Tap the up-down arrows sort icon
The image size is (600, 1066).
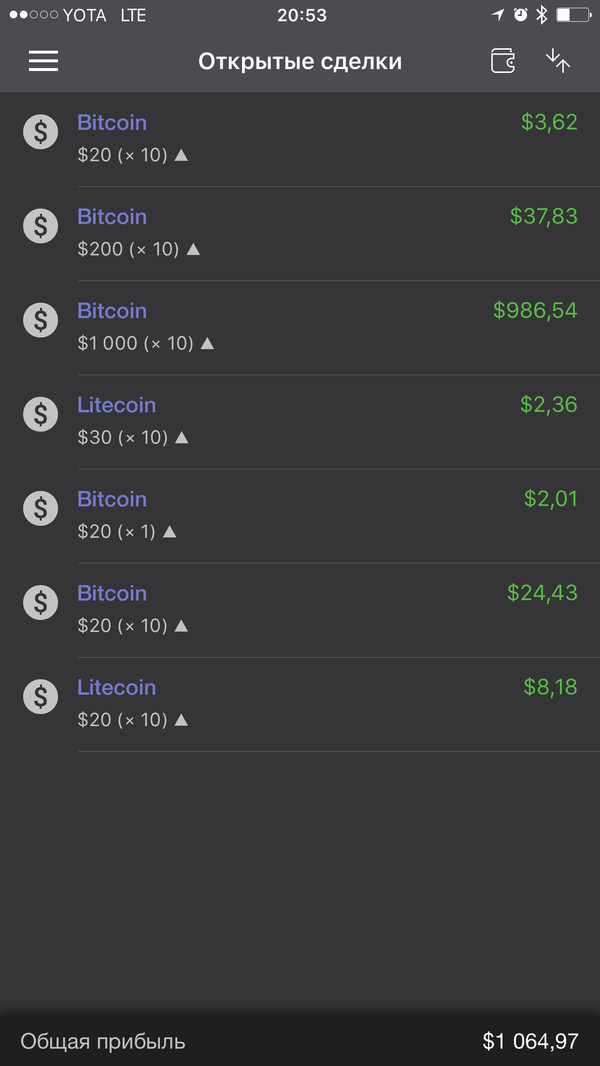click(x=557, y=61)
